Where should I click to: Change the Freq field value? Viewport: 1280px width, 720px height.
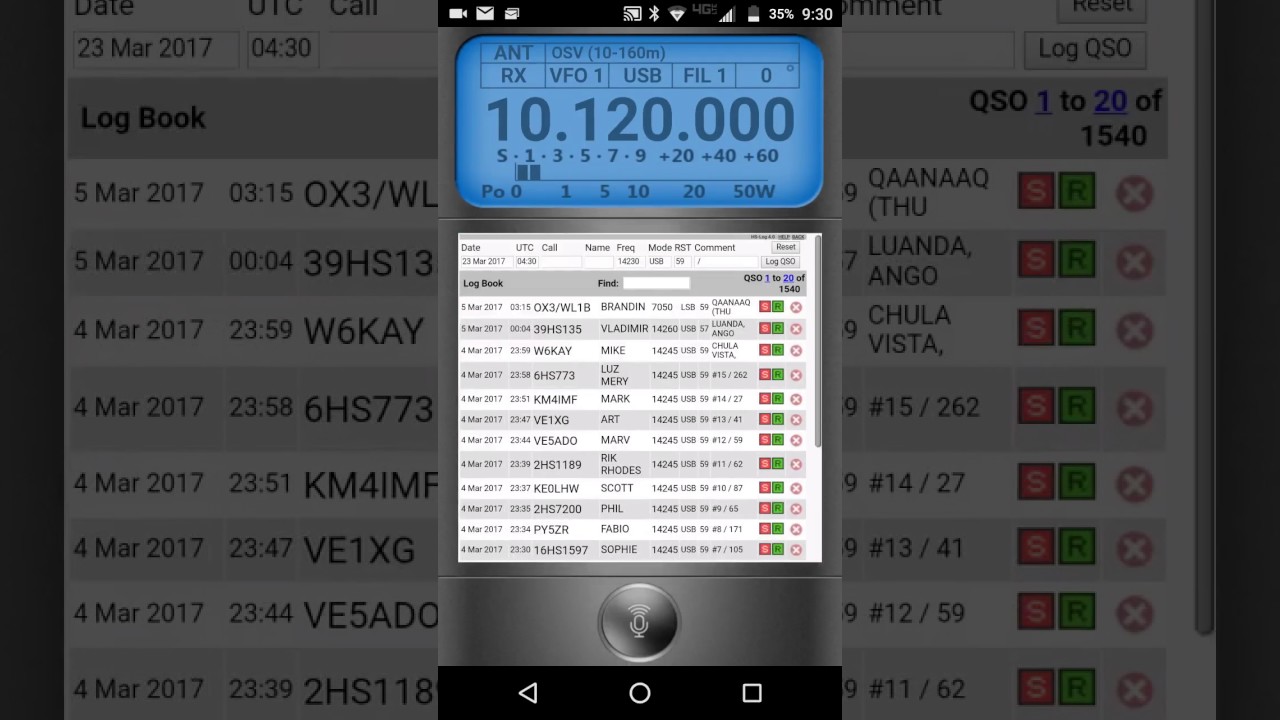[x=628, y=262]
